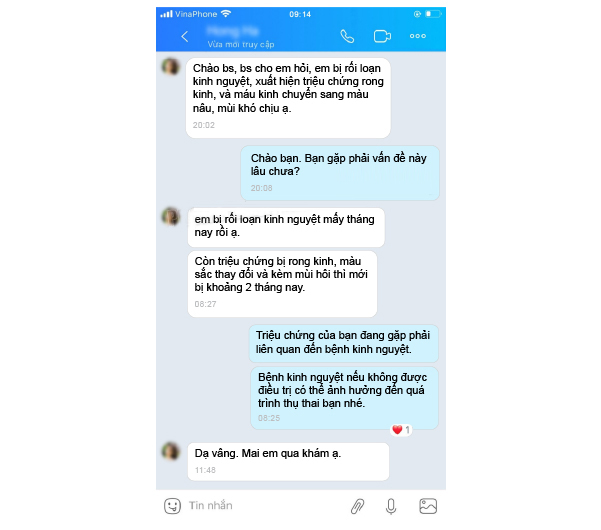Open contact avatar beside 'Dạ vâng' message
The height and width of the screenshot is (530, 601).
coord(171,451)
